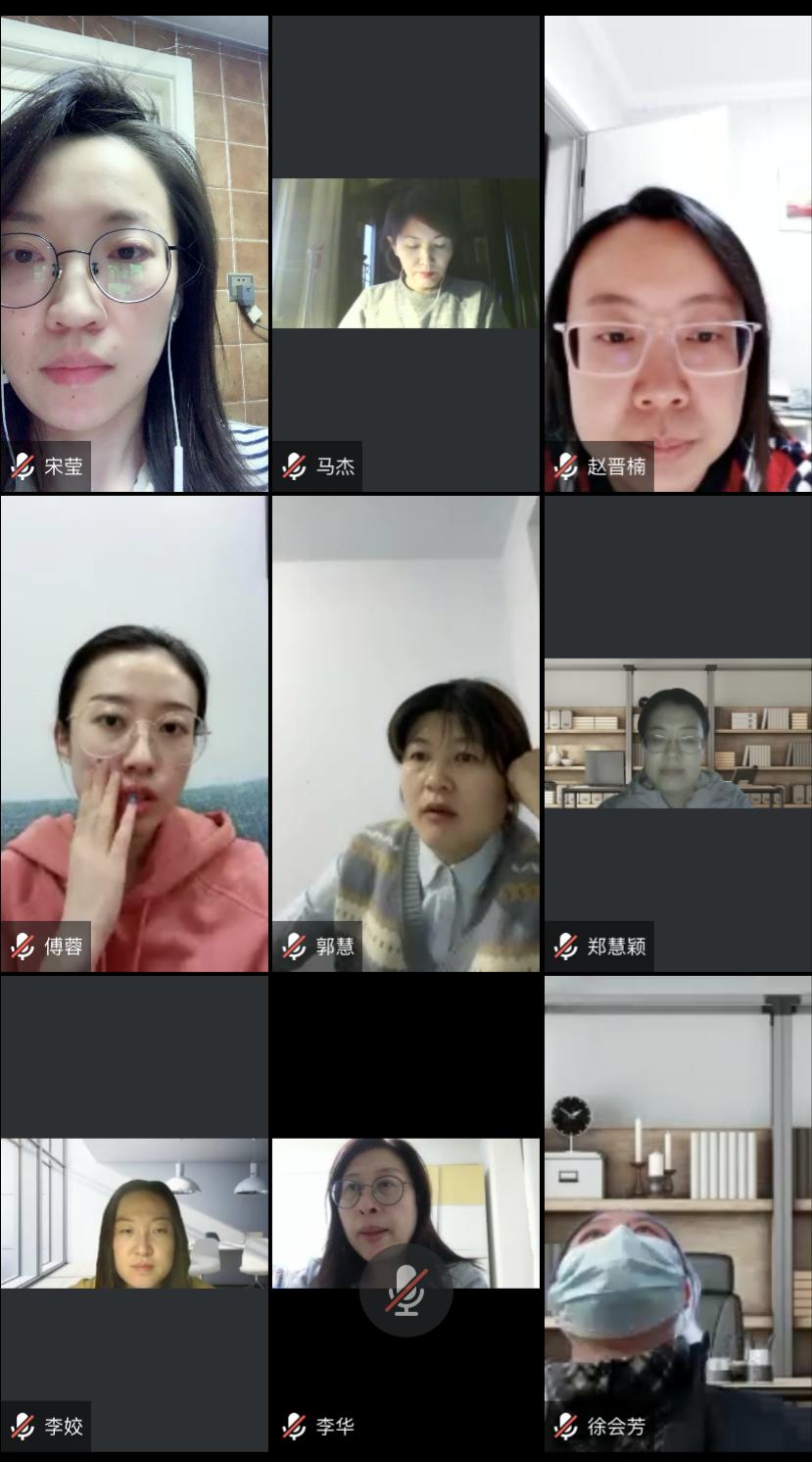Select the 马杰 video tile
The image size is (812, 1462).
click(406, 253)
